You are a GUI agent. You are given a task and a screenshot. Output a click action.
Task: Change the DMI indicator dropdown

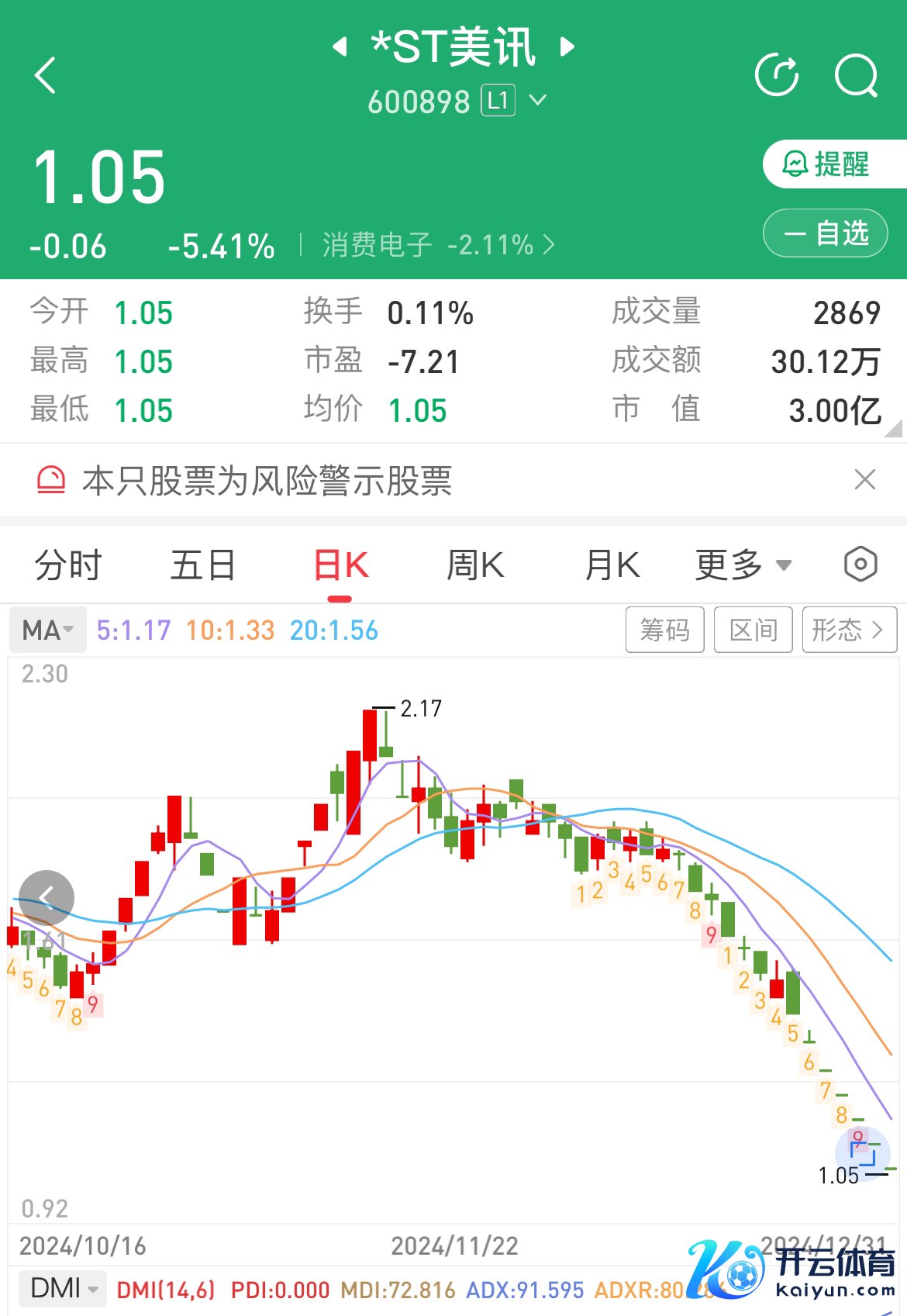(x=64, y=1289)
